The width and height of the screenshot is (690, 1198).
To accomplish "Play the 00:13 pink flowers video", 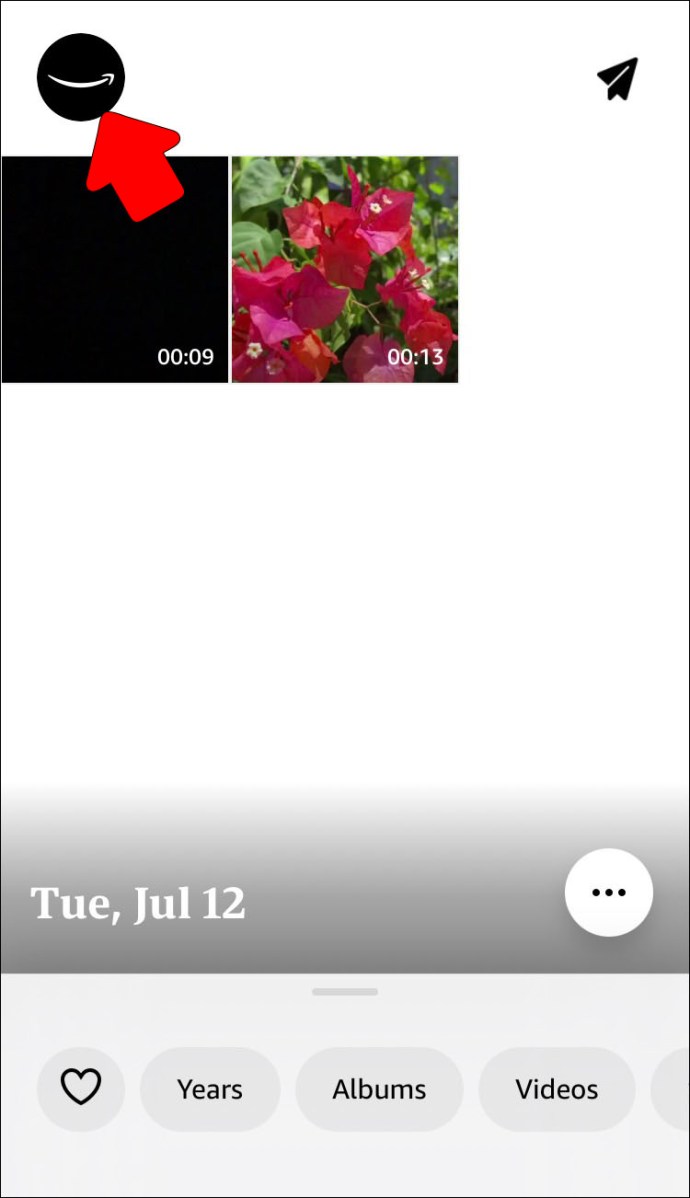I will point(345,269).
